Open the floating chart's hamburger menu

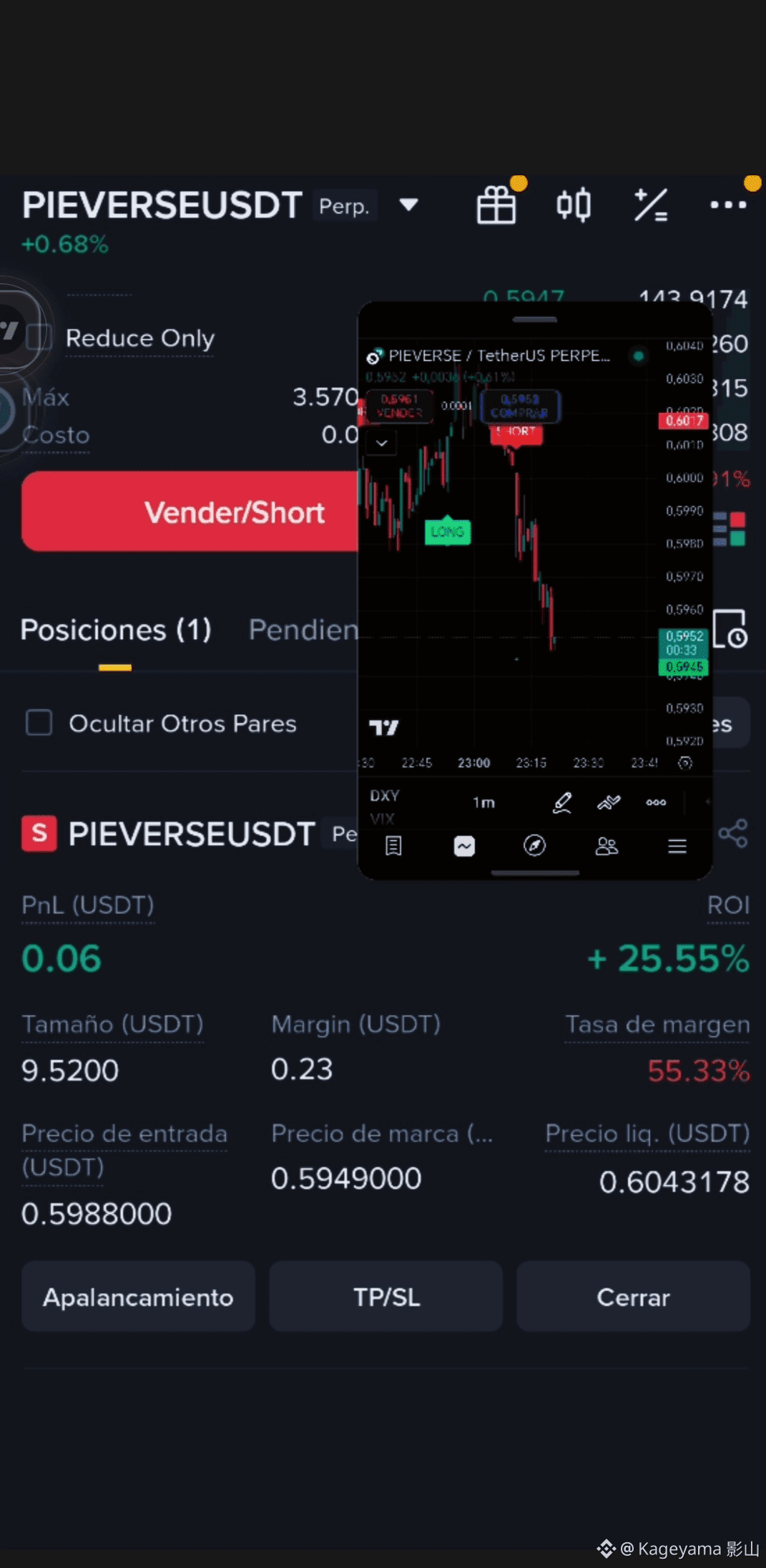click(x=677, y=846)
